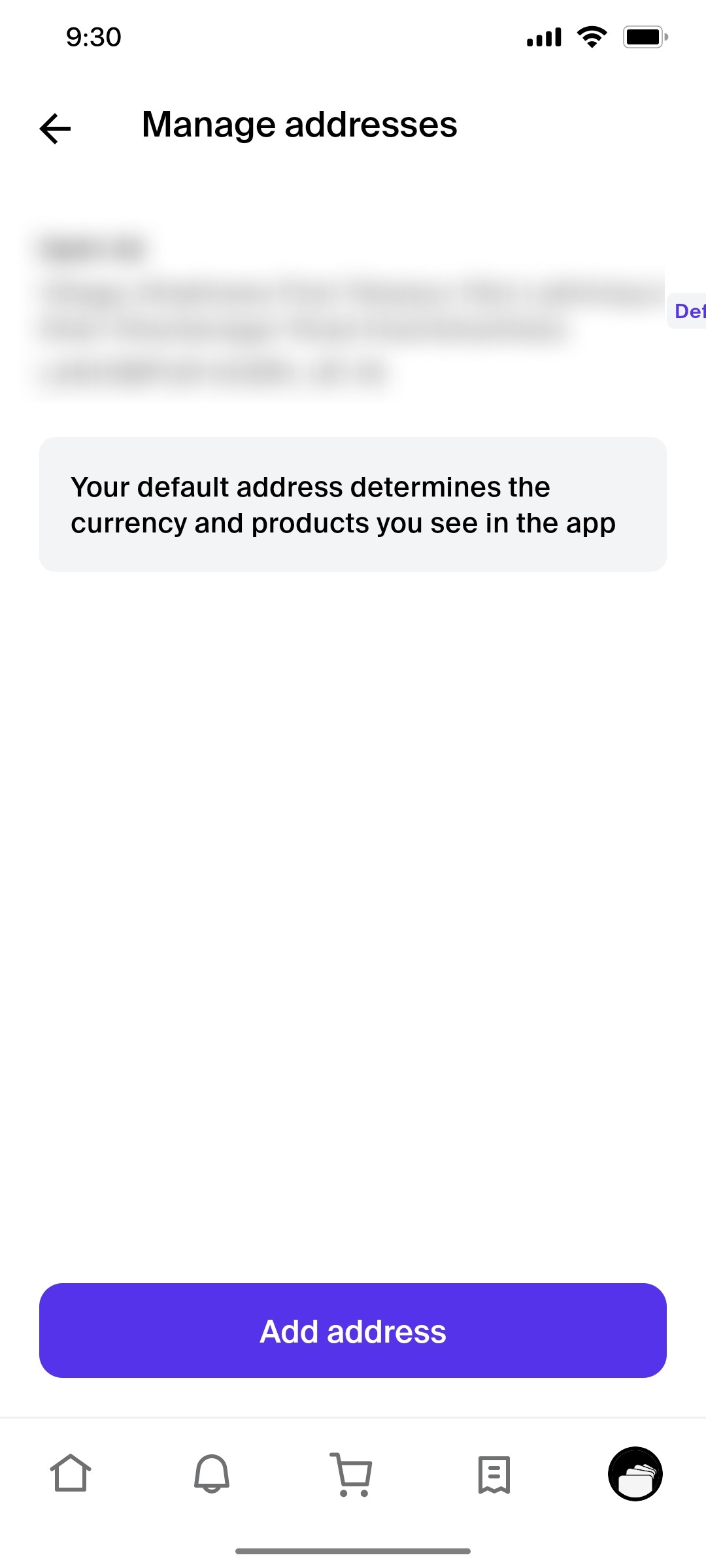Tap the currency info message box

click(x=353, y=504)
